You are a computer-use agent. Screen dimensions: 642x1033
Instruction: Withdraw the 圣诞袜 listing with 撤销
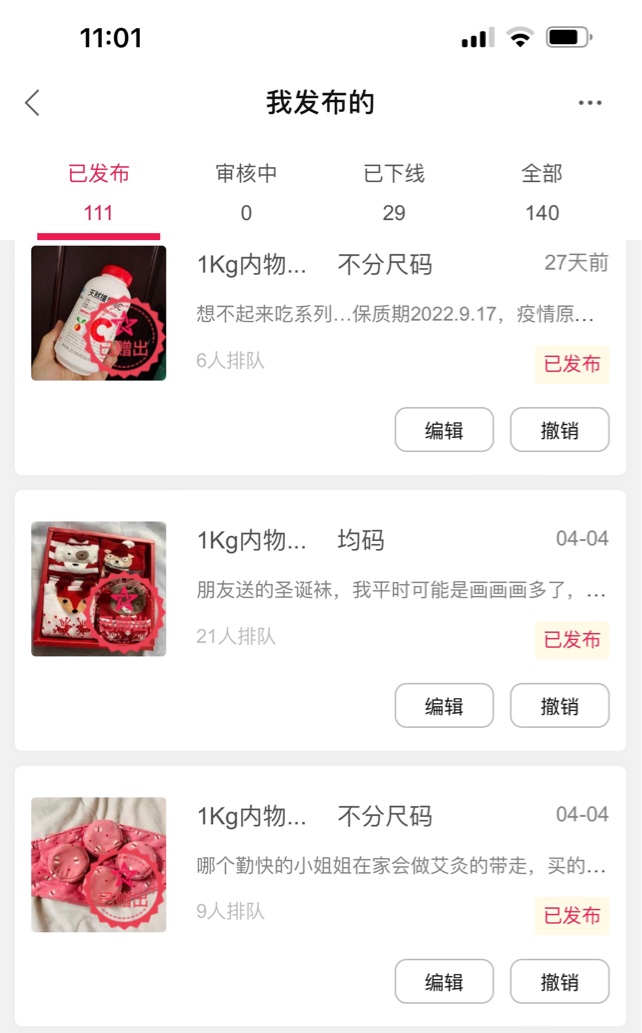[x=560, y=706]
